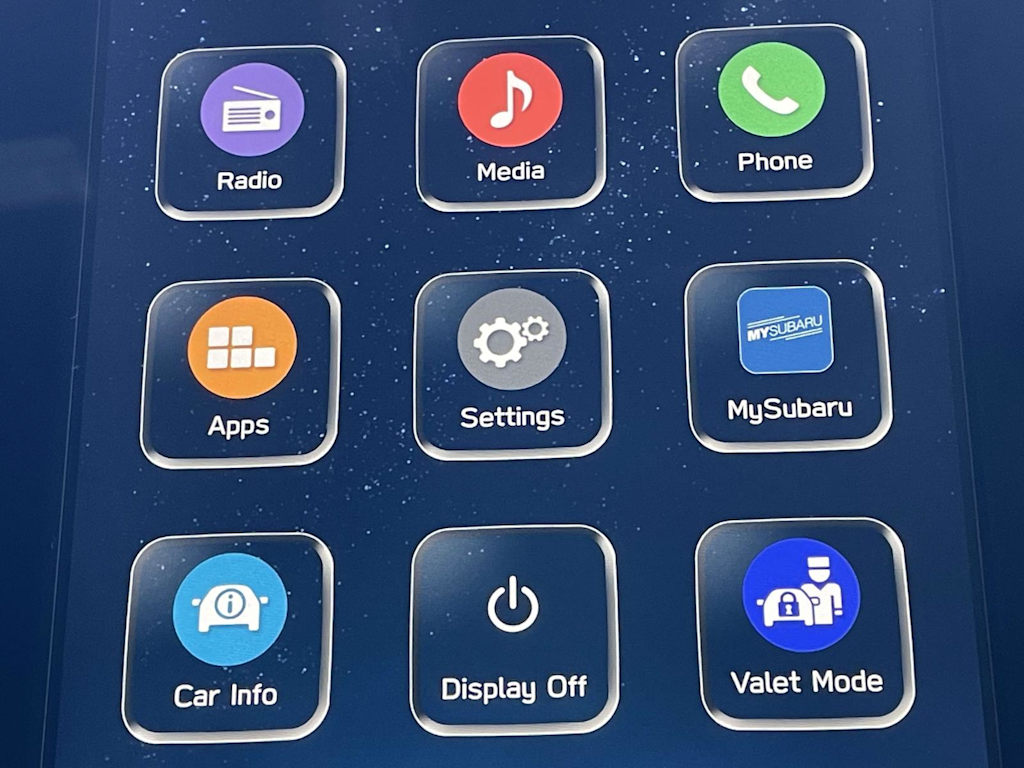
Task: Turn the display off
Action: [x=513, y=630]
